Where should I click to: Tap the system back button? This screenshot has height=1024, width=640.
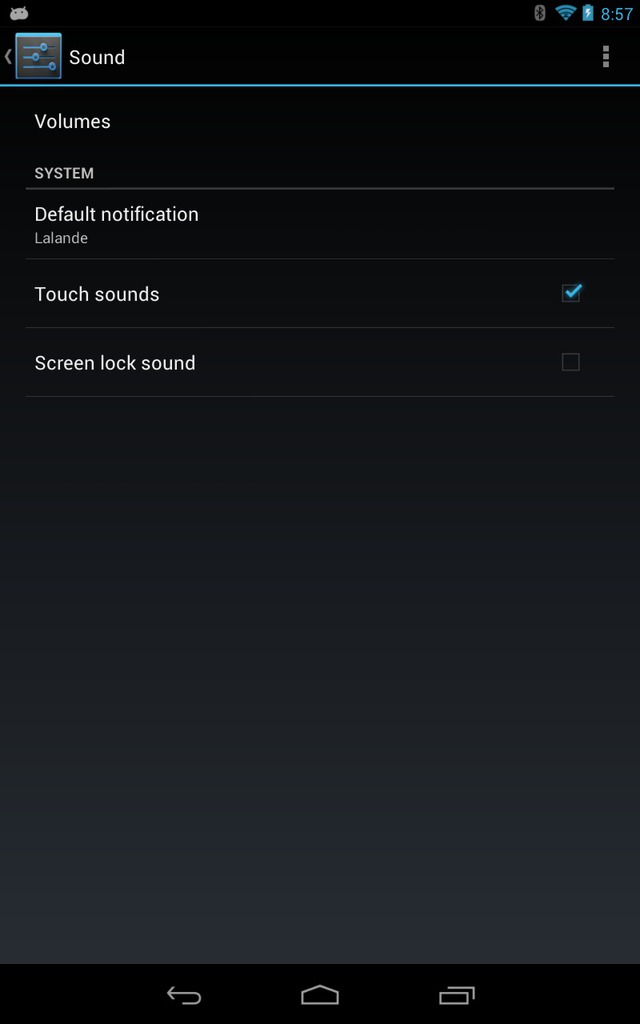pos(184,995)
